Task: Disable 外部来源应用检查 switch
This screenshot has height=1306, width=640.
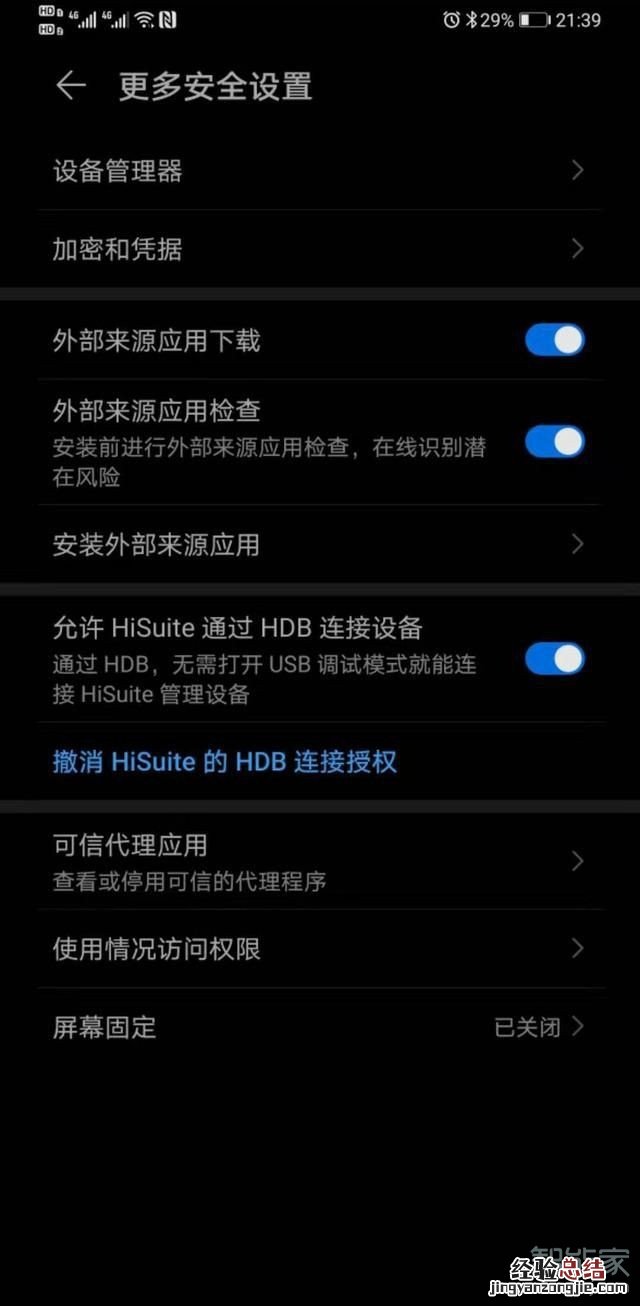Action: click(x=554, y=441)
